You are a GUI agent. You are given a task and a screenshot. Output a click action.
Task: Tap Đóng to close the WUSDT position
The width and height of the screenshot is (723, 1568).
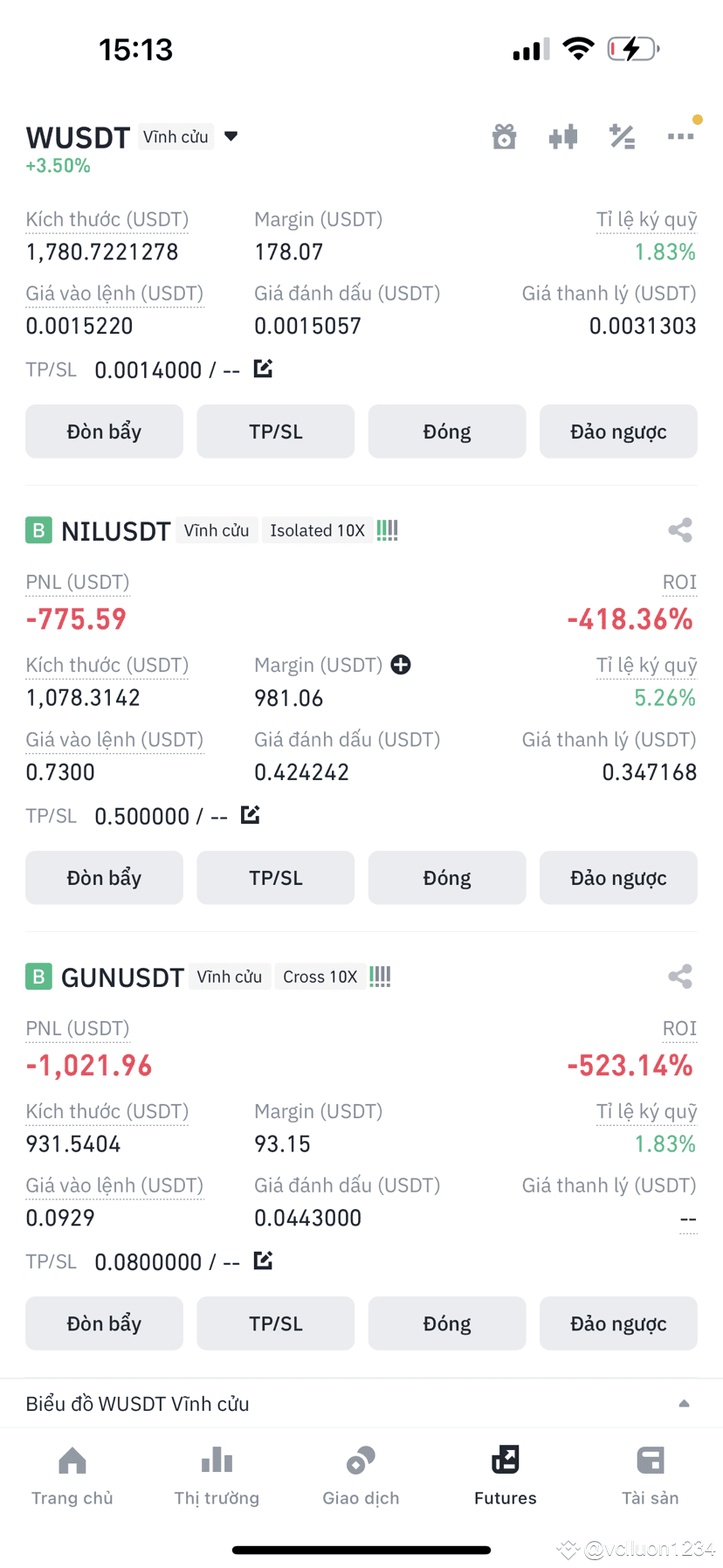coord(447,432)
